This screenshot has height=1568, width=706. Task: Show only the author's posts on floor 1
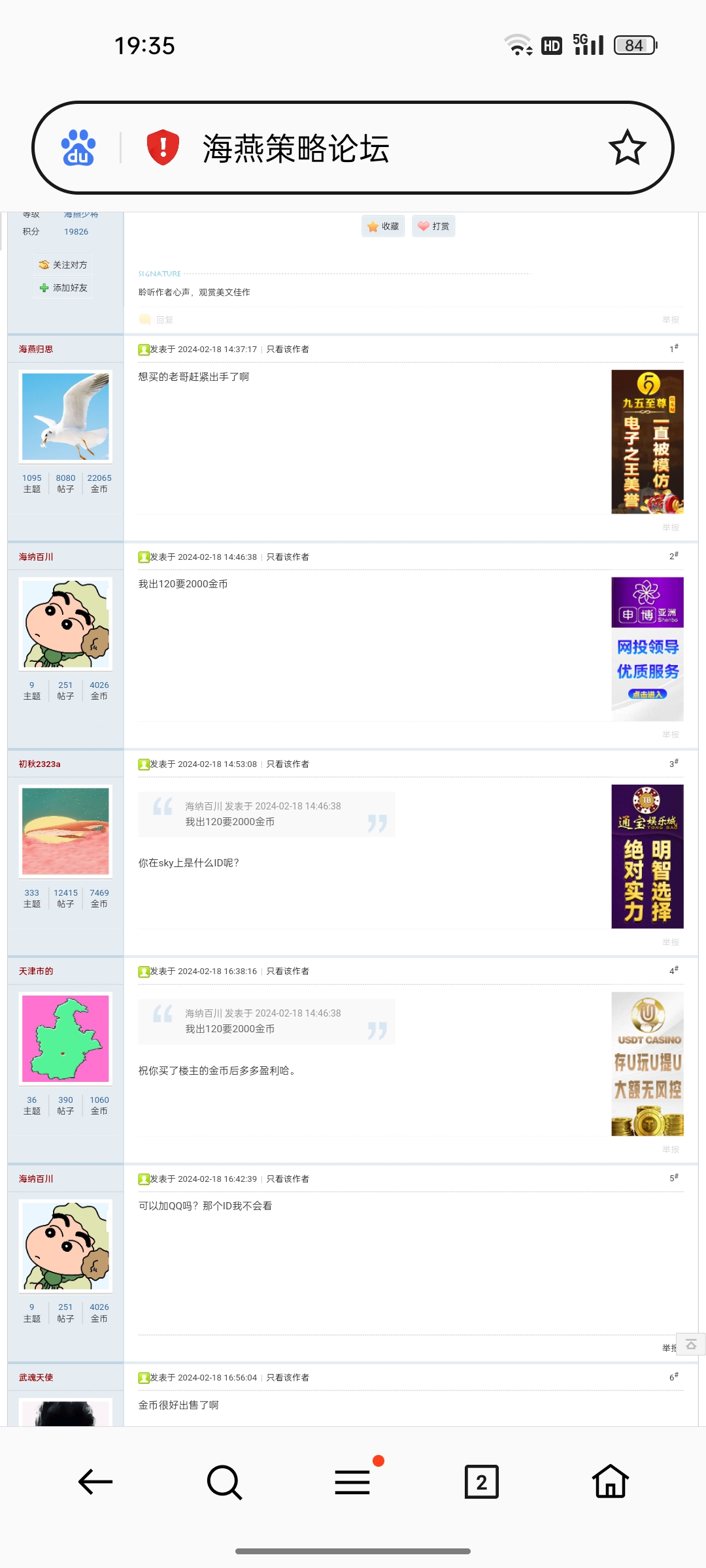(x=288, y=350)
